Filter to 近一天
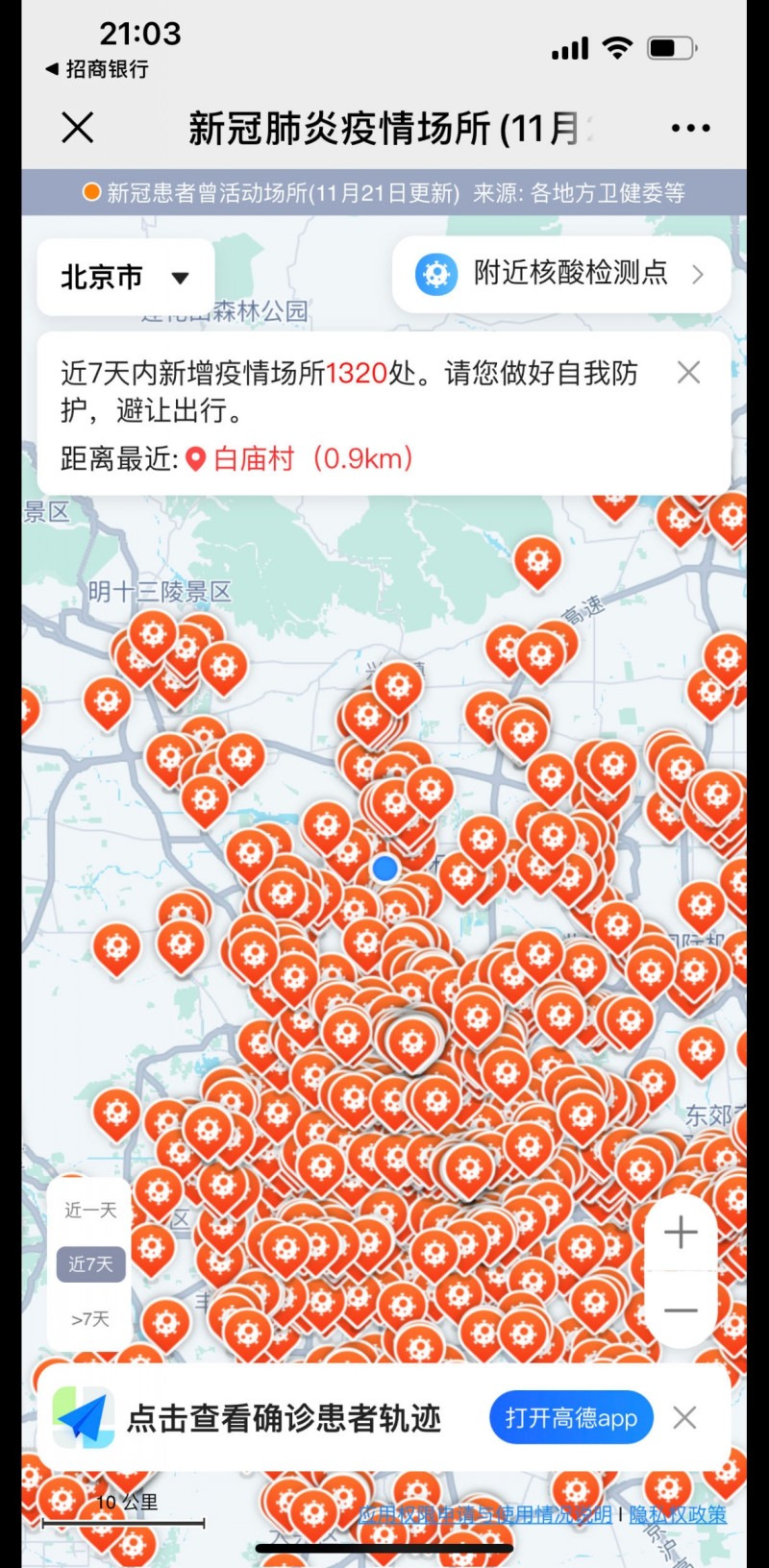Image resolution: width=769 pixels, height=1568 pixels. pos(90,1211)
